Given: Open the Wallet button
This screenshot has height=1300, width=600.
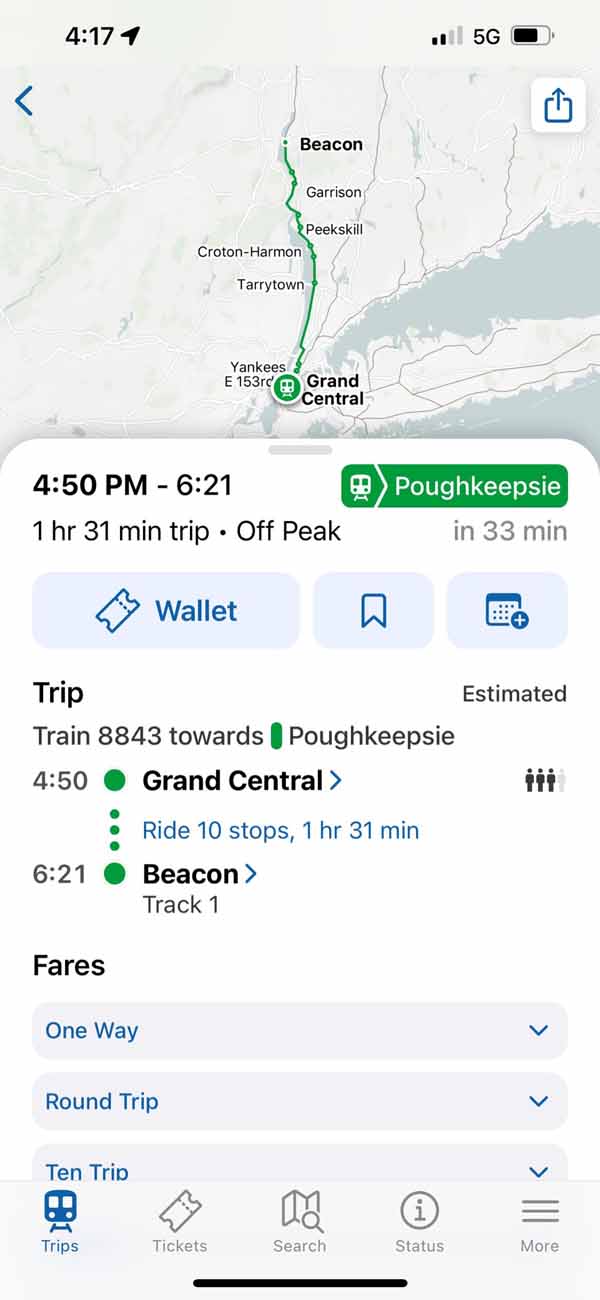Looking at the screenshot, I should [166, 610].
